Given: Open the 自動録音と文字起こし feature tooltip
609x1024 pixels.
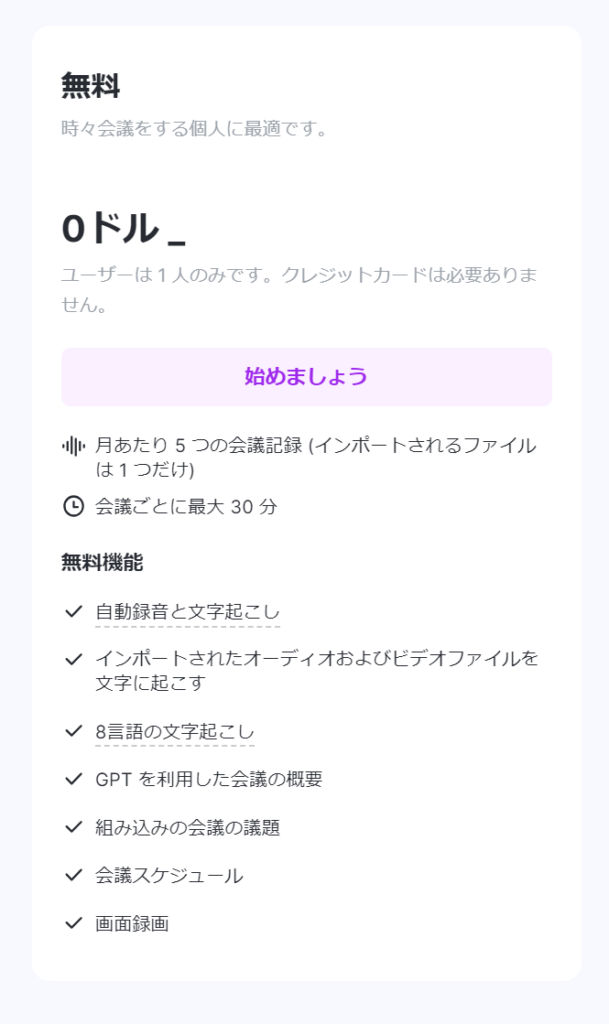Looking at the screenshot, I should pos(187,612).
